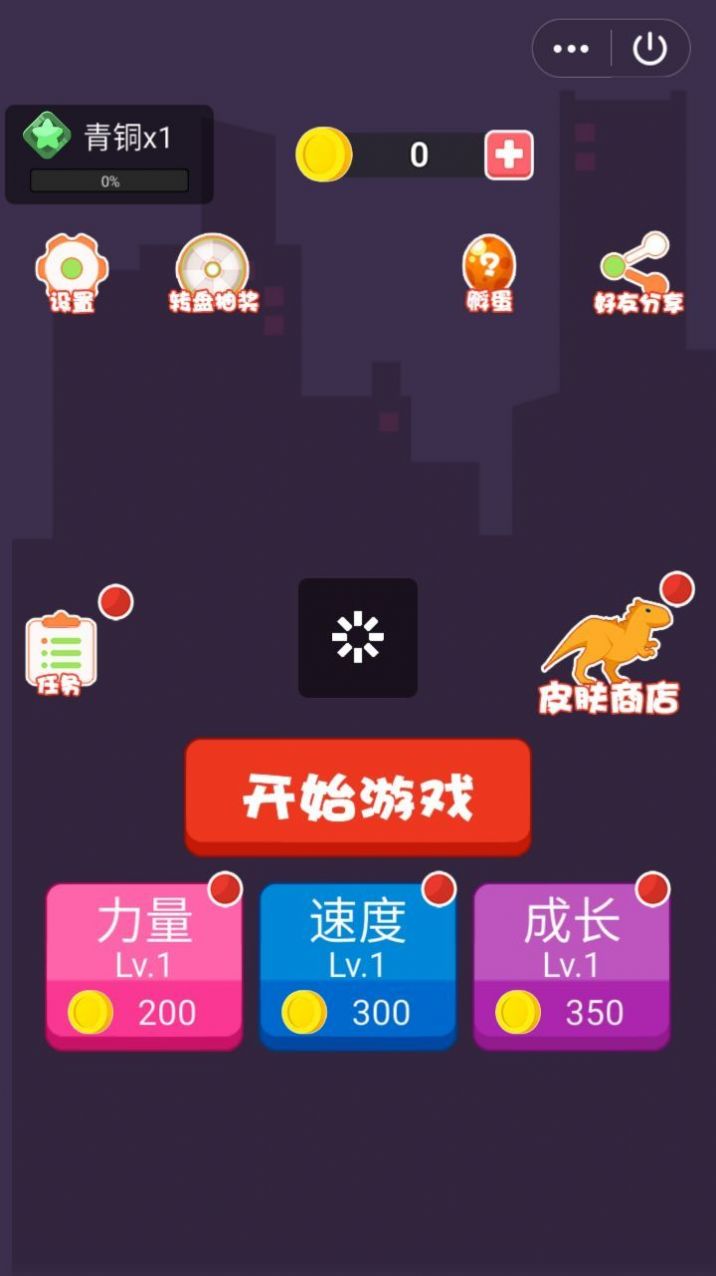Visit the 皮肤商店 skin shop

(609, 657)
